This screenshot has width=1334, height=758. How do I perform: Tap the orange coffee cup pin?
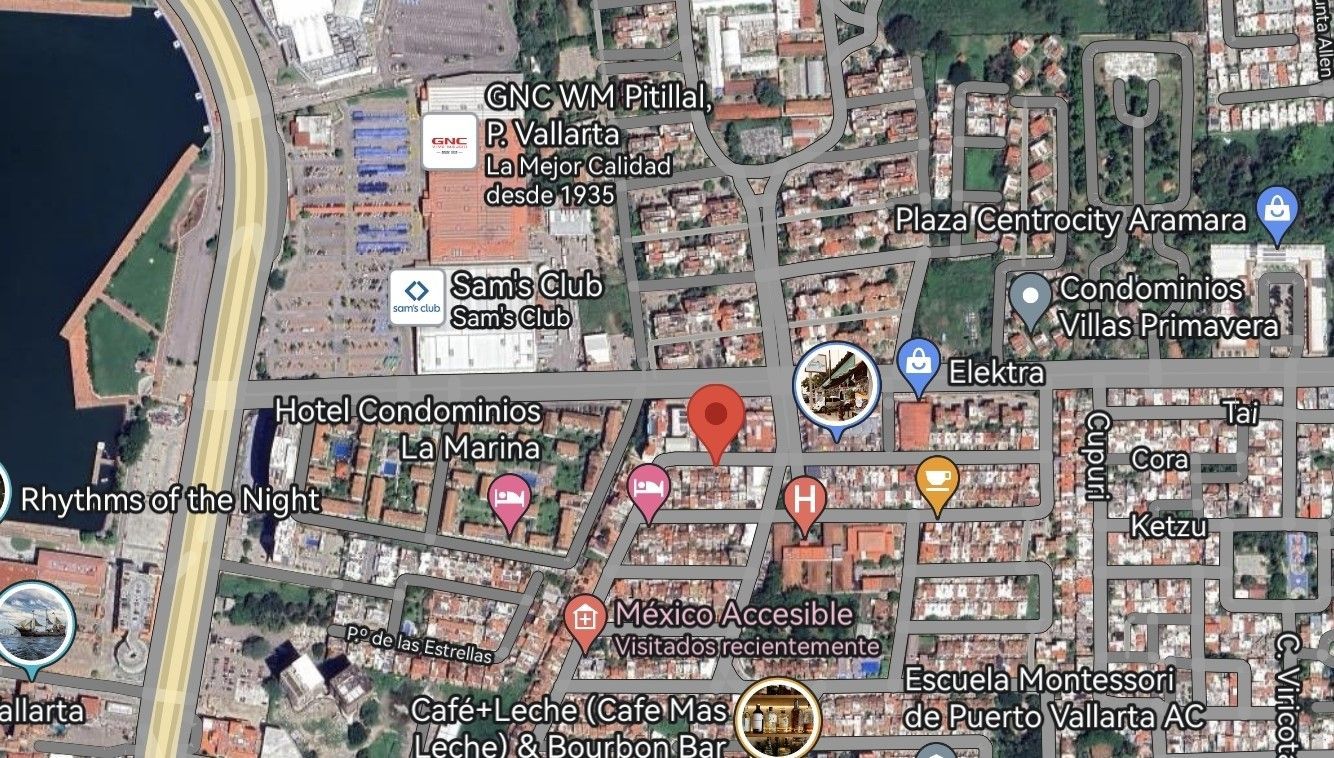937,481
